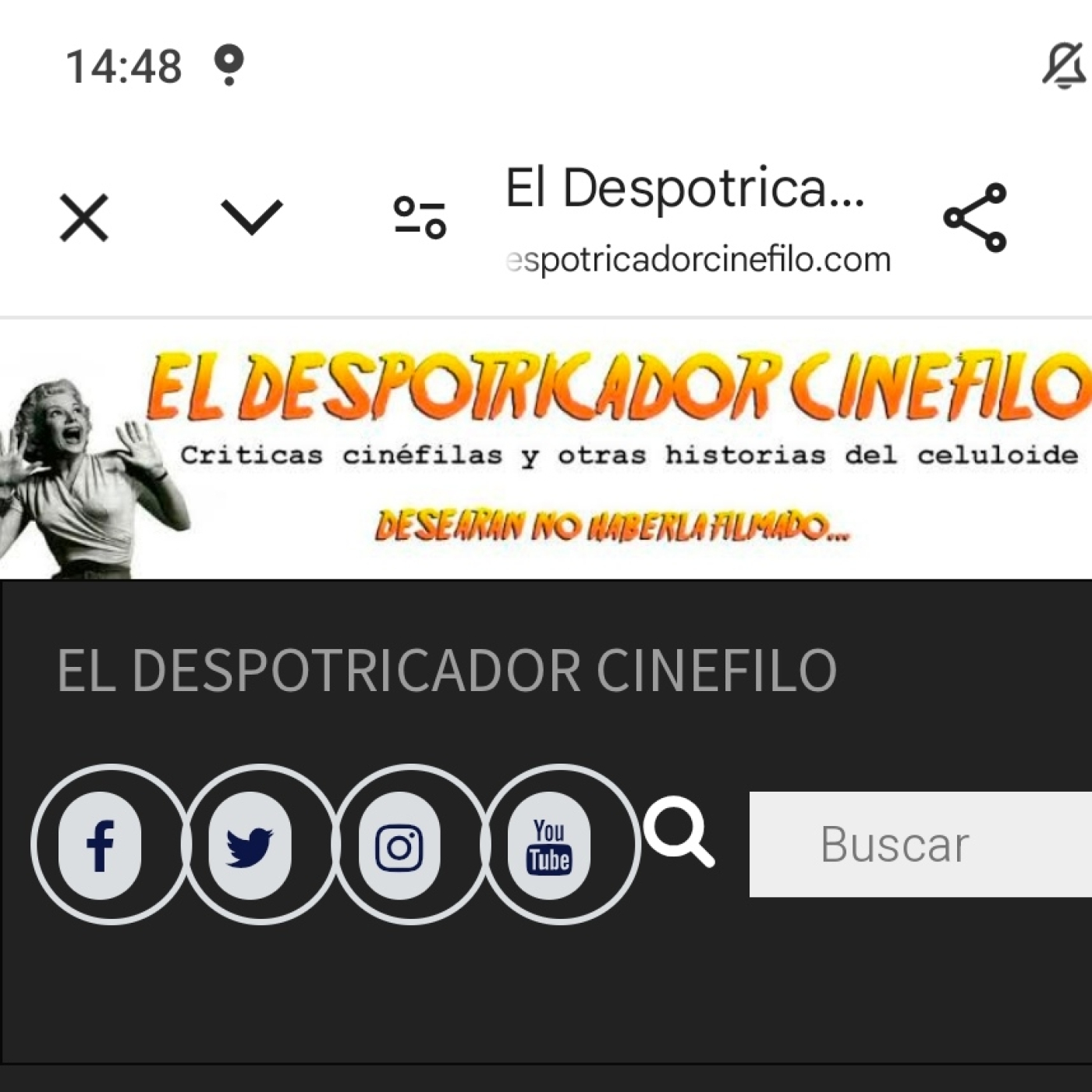The width and height of the screenshot is (1092, 1092).
Task: Share this page
Action: 975,218
